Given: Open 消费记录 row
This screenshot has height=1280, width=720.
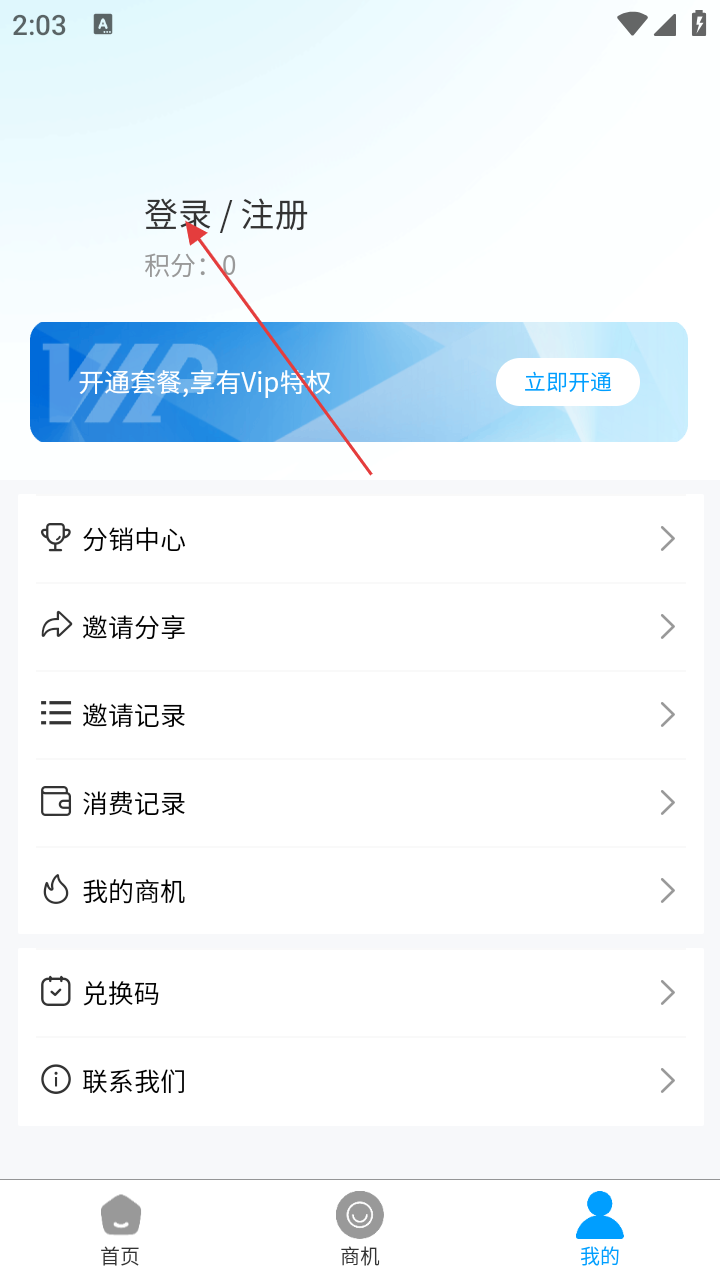Looking at the screenshot, I should pyautogui.click(x=360, y=804).
